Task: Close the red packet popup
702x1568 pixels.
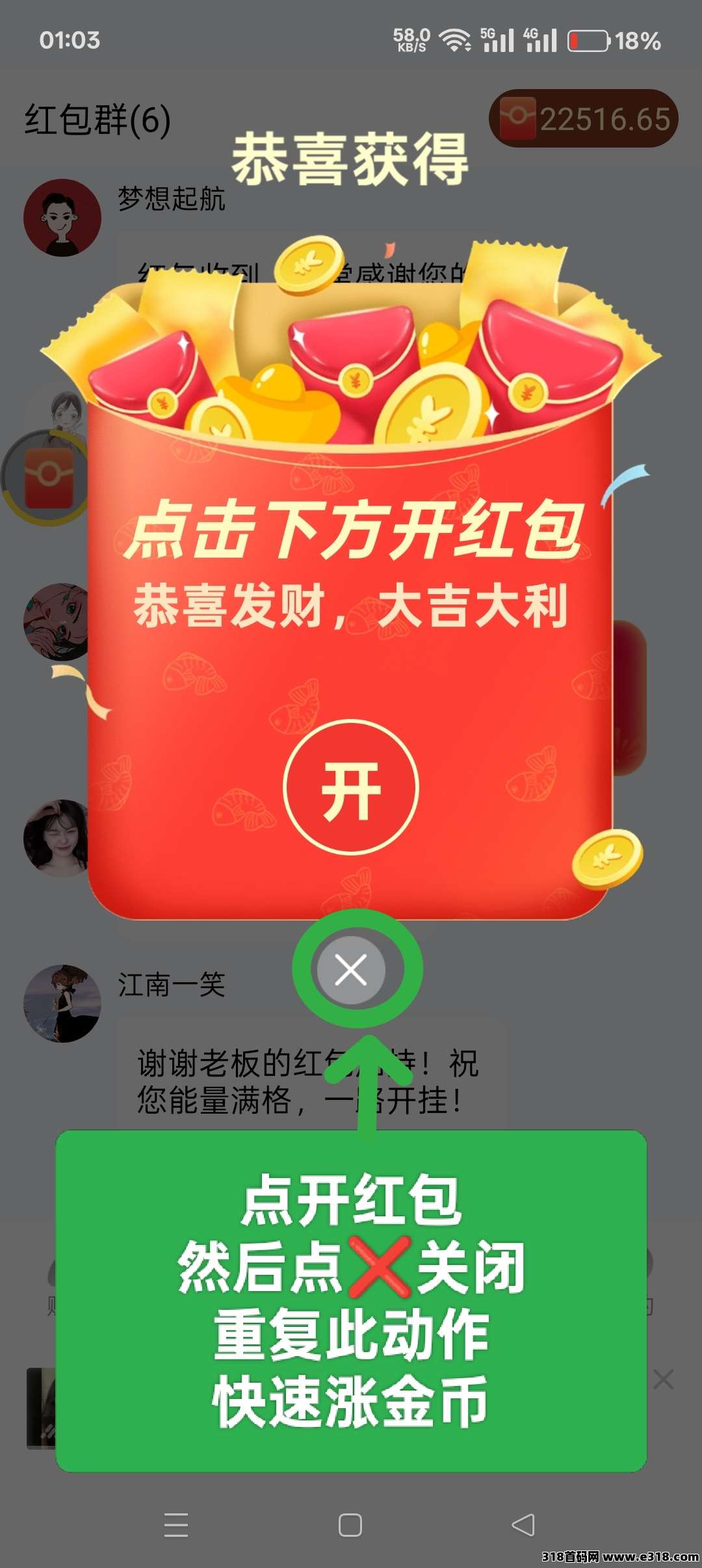Action: click(x=351, y=970)
